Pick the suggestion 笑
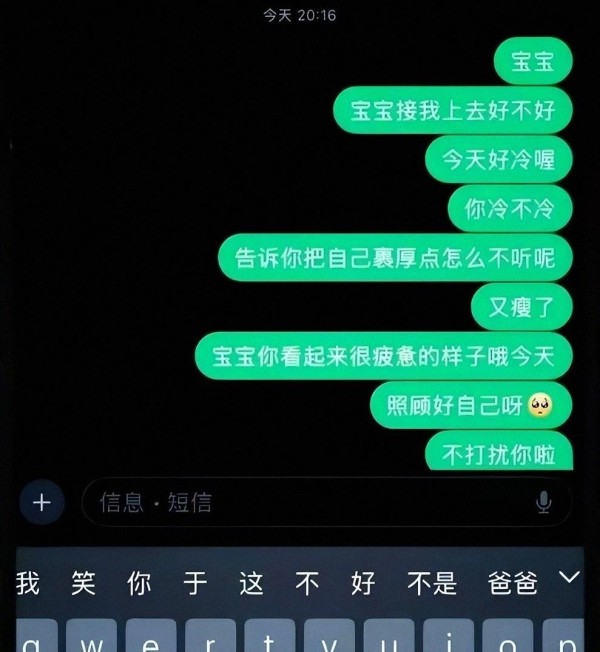 [x=84, y=583]
